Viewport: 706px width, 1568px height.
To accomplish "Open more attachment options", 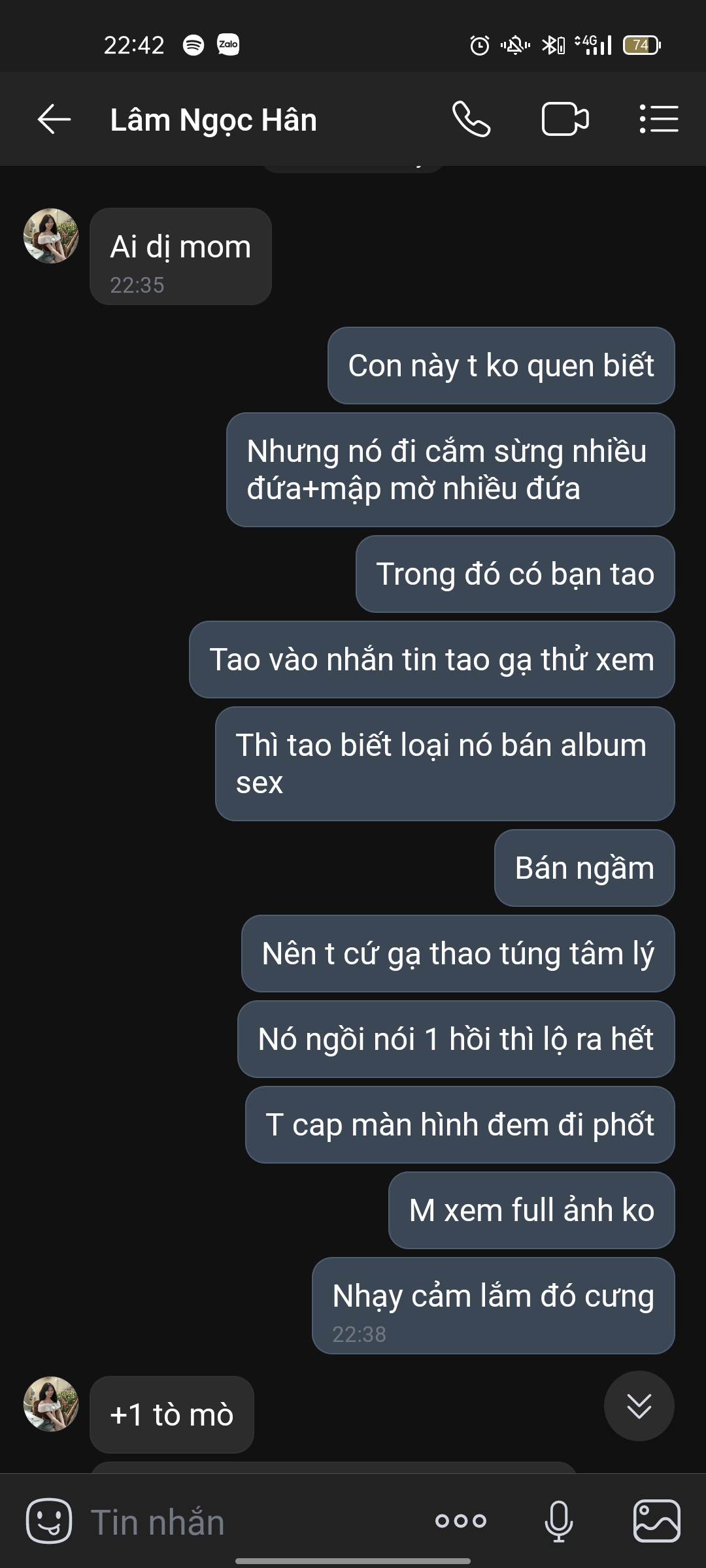I will coord(461,1521).
